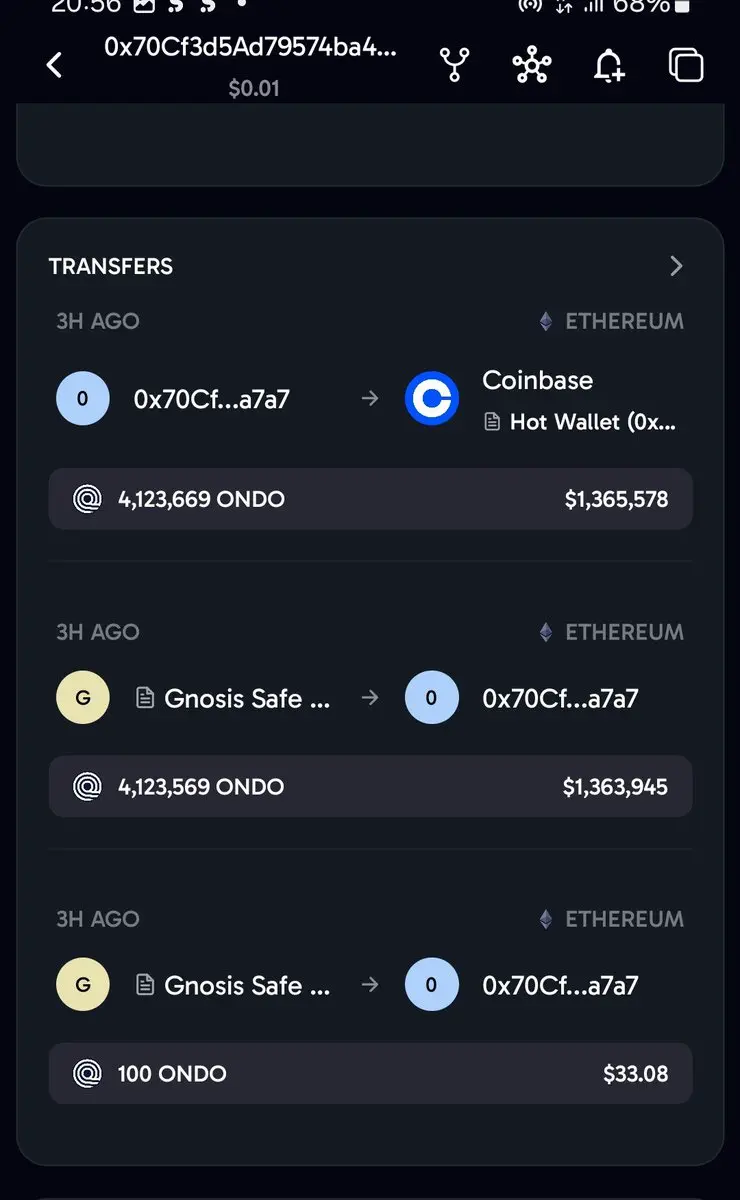The image size is (740, 1200).
Task: Open Coinbase Hot Wallet entity
Action: [x=541, y=399]
